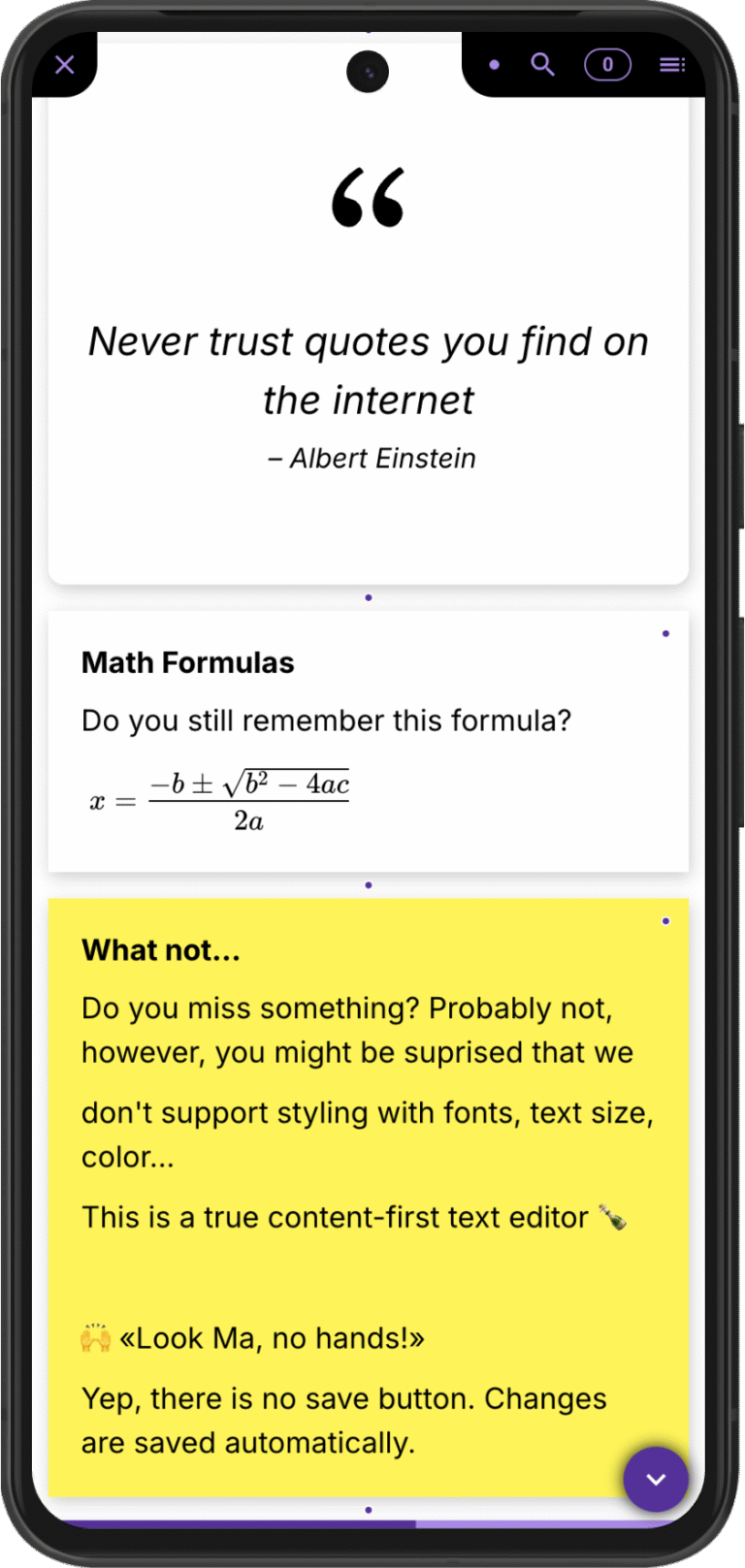745x1568 pixels.
Task: Tap the small dot icon beside search
Action: [x=494, y=65]
